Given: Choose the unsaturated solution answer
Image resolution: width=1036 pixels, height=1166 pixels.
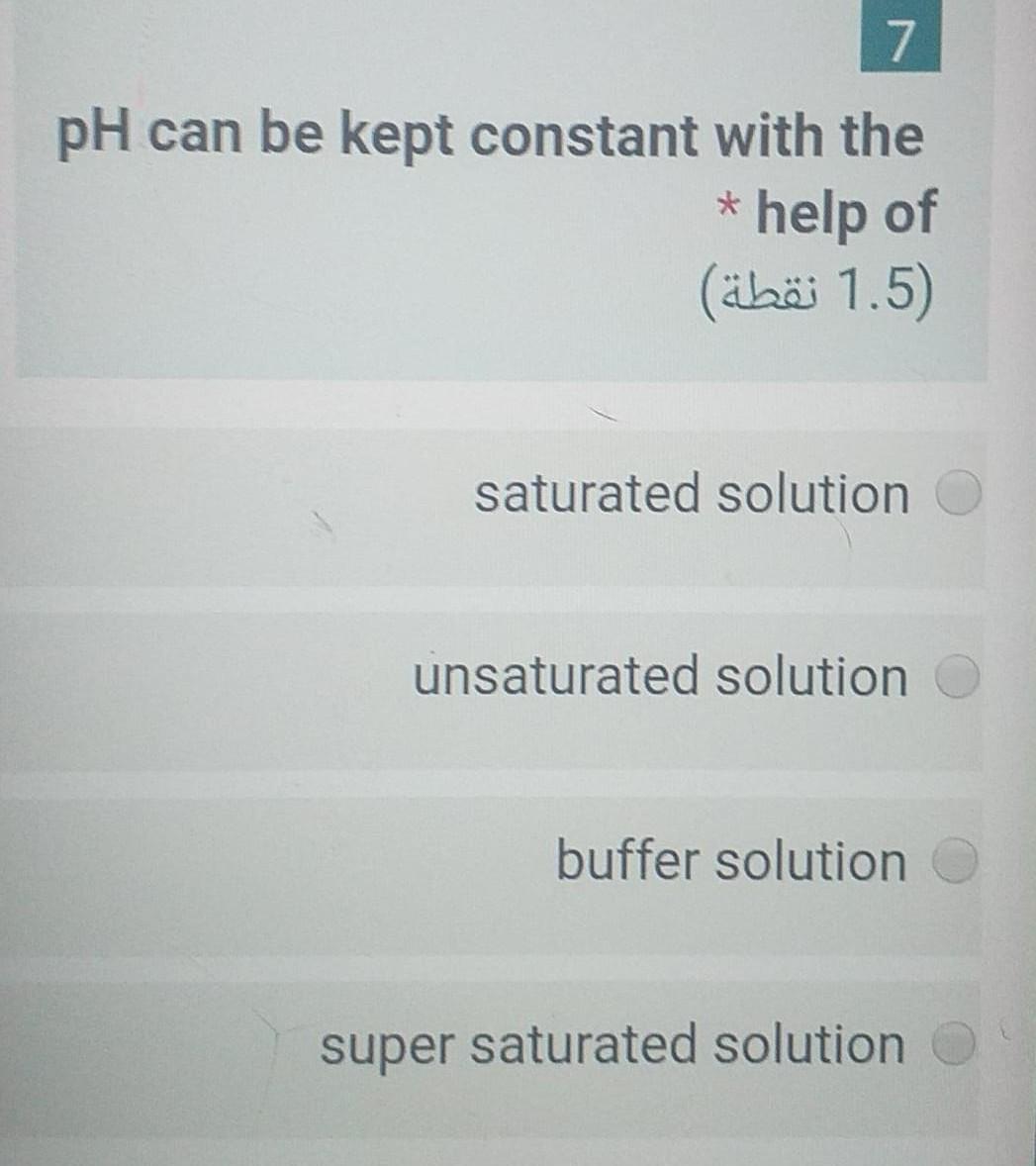Looking at the screenshot, I should click(958, 678).
